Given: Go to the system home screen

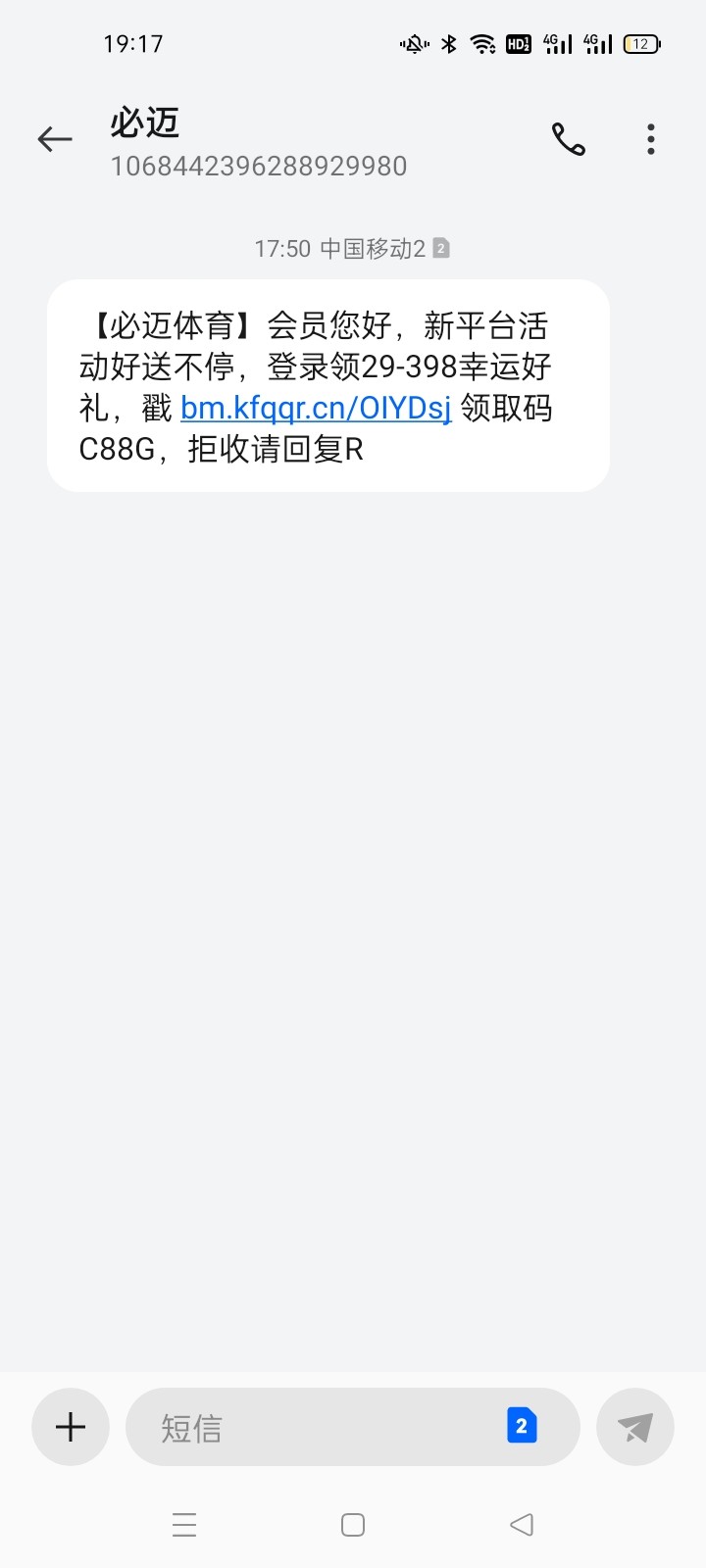Looking at the screenshot, I should pyautogui.click(x=353, y=1525).
